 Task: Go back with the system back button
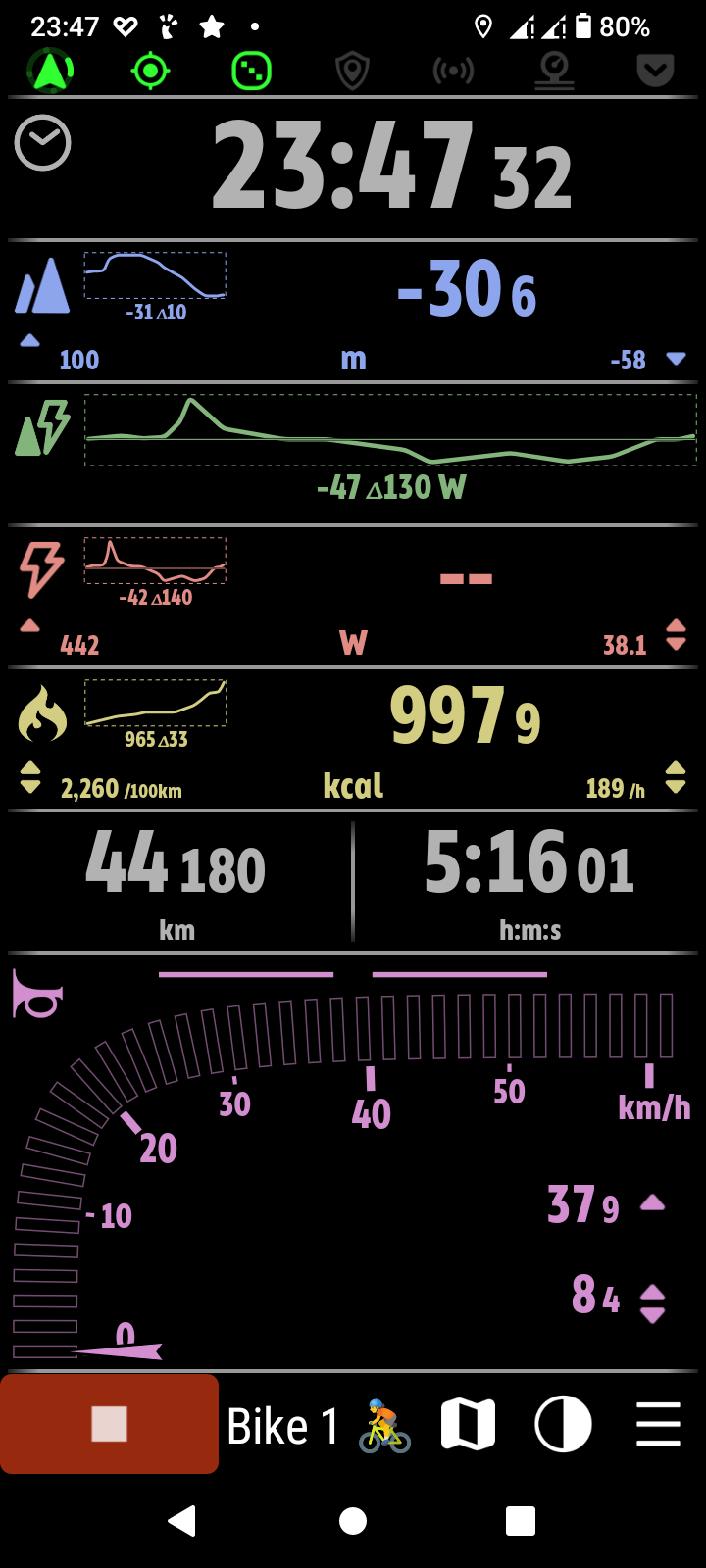coord(182,1520)
